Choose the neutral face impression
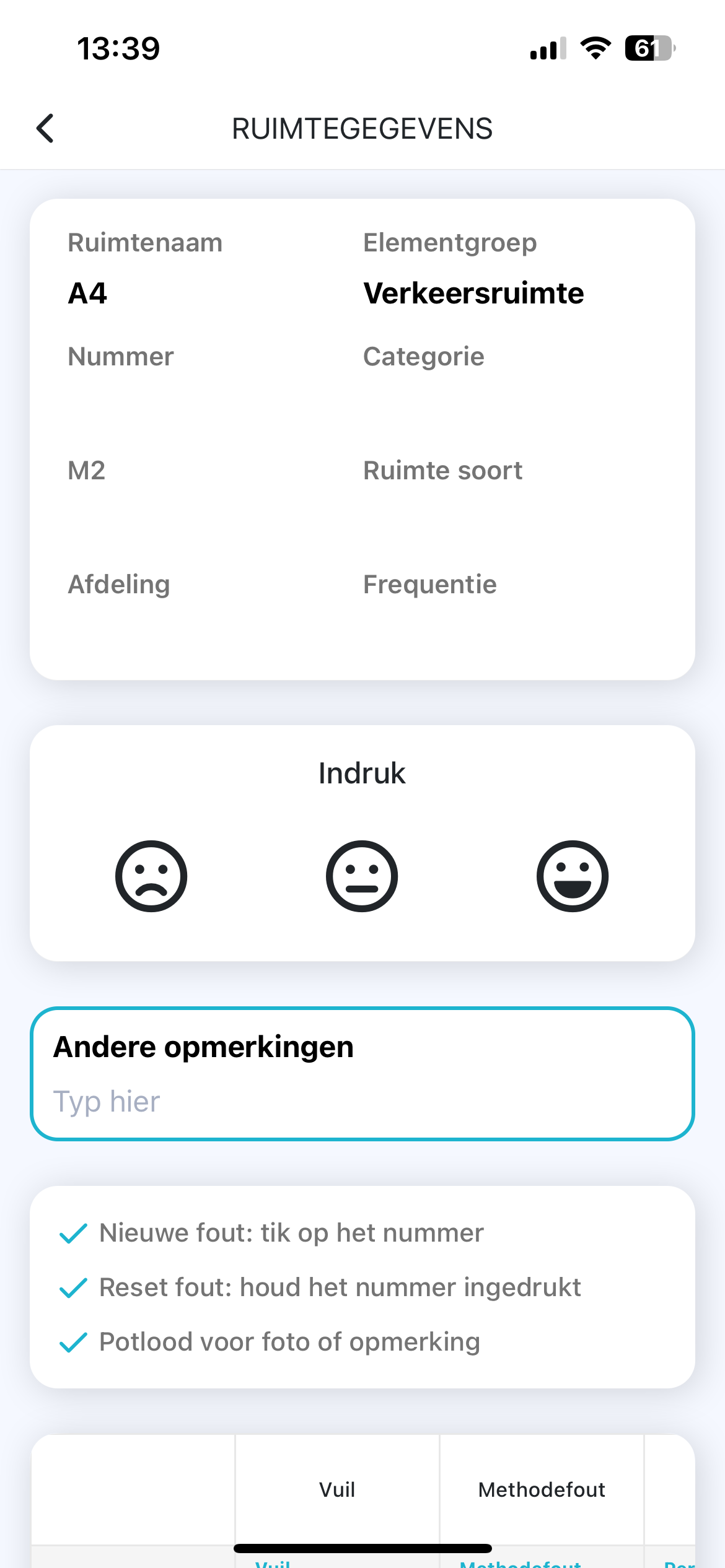Screen dimensions: 725x1568 point(362,876)
